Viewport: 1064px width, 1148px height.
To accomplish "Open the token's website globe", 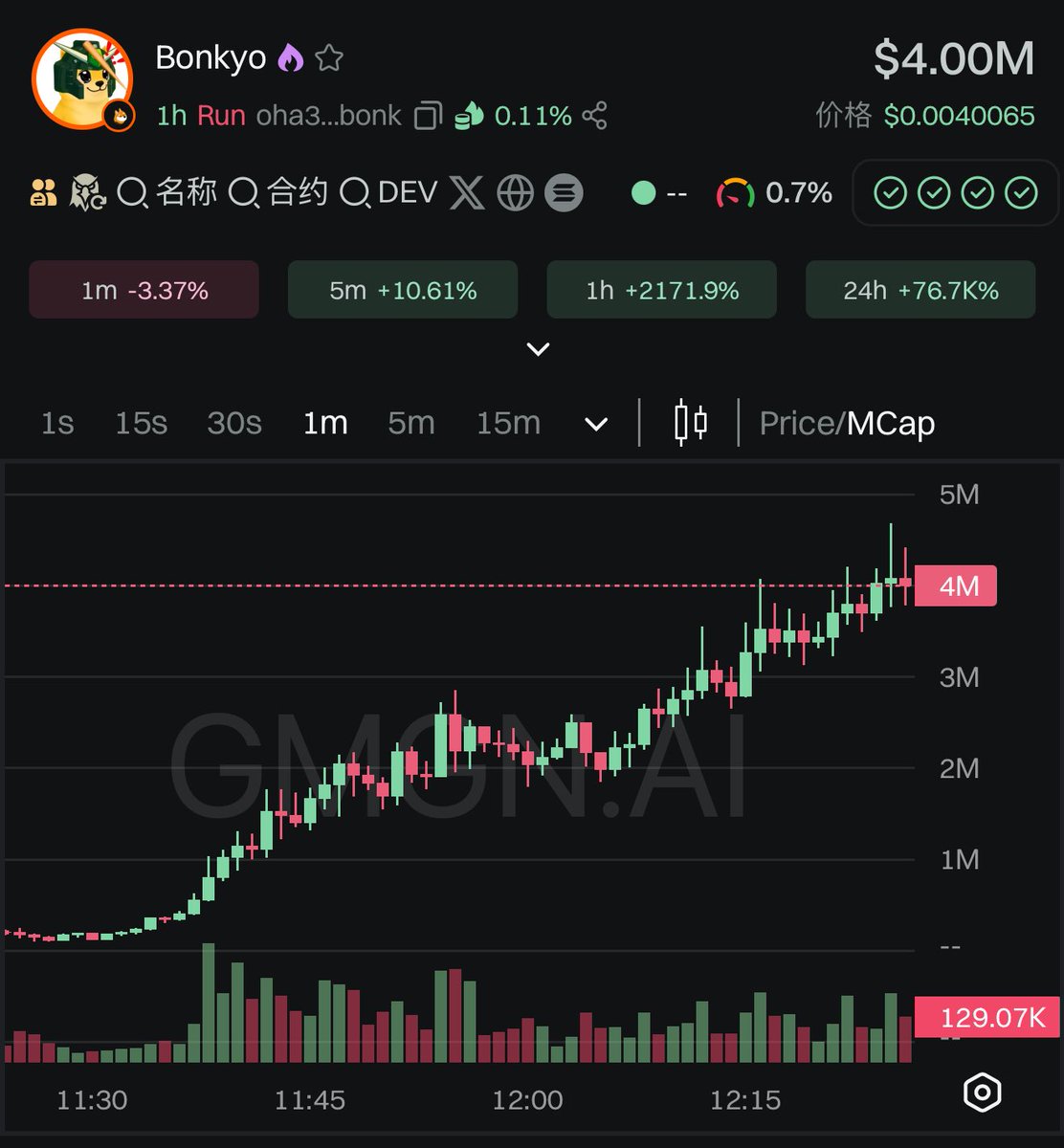I will coord(516,193).
